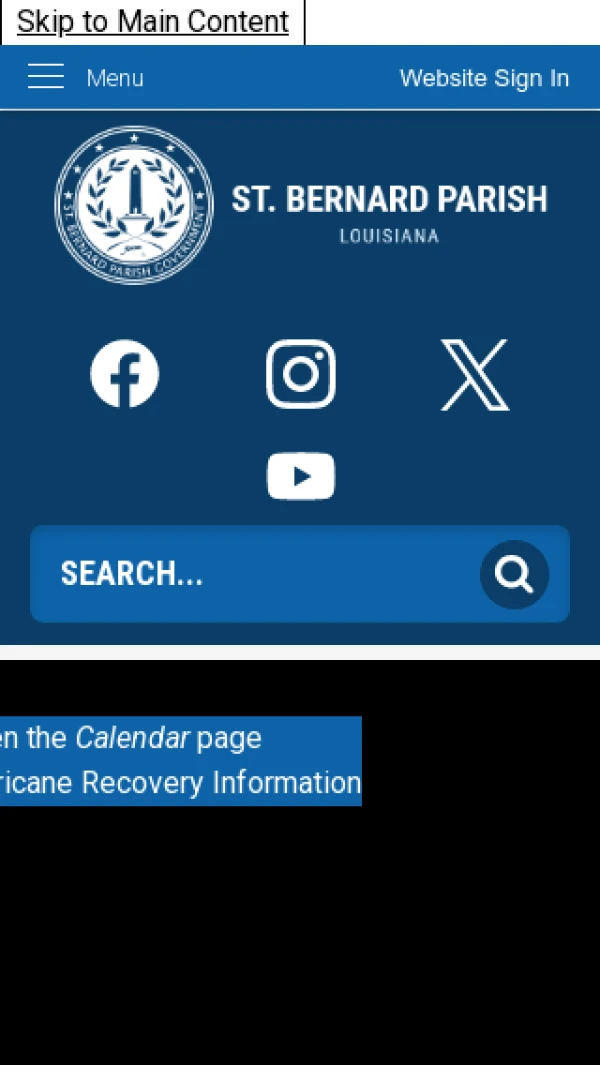The height and width of the screenshot is (1065, 600).
Task: Open Hurricane Recovery Information link
Action: tap(180, 783)
